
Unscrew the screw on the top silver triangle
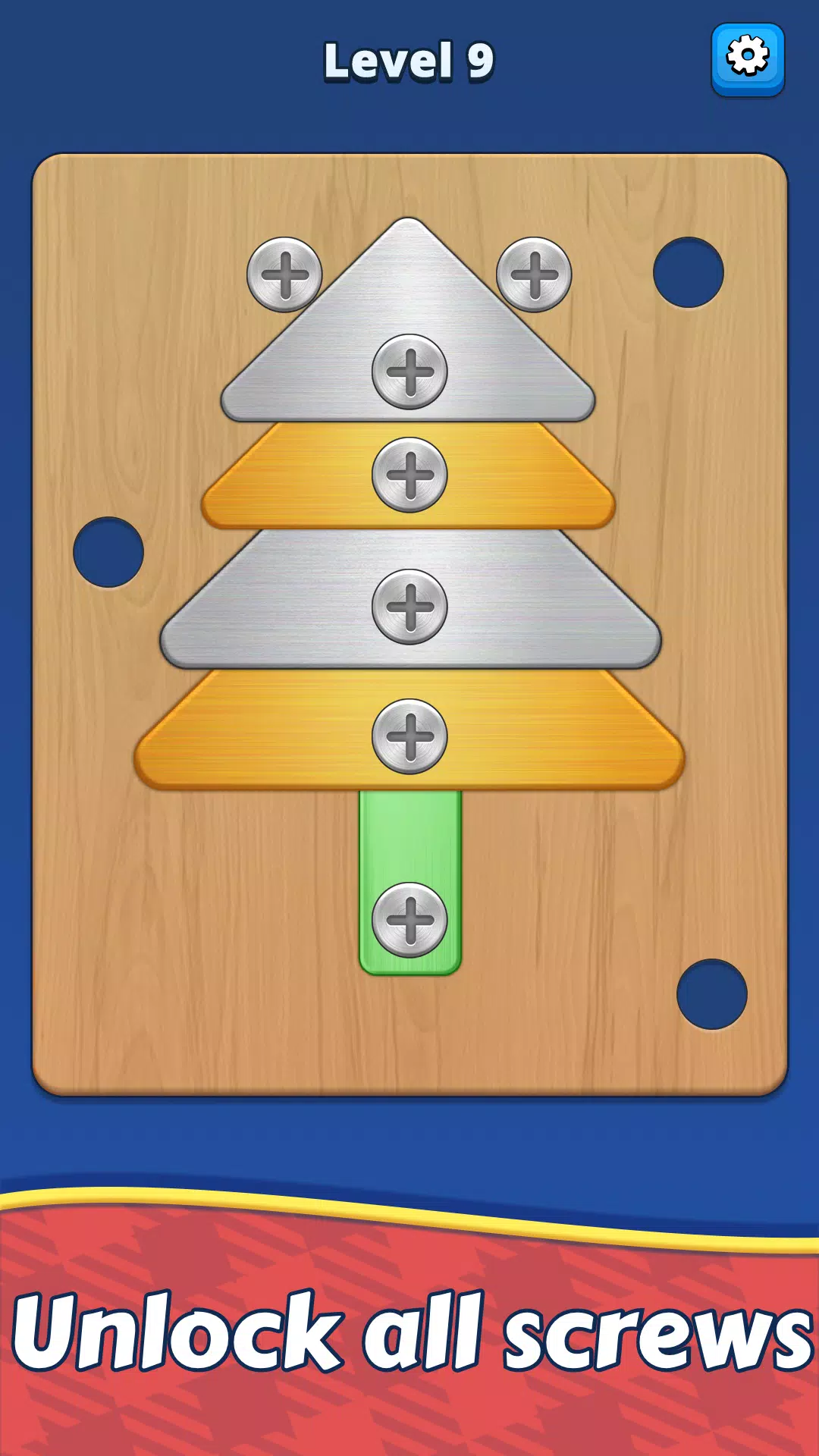[409, 372]
